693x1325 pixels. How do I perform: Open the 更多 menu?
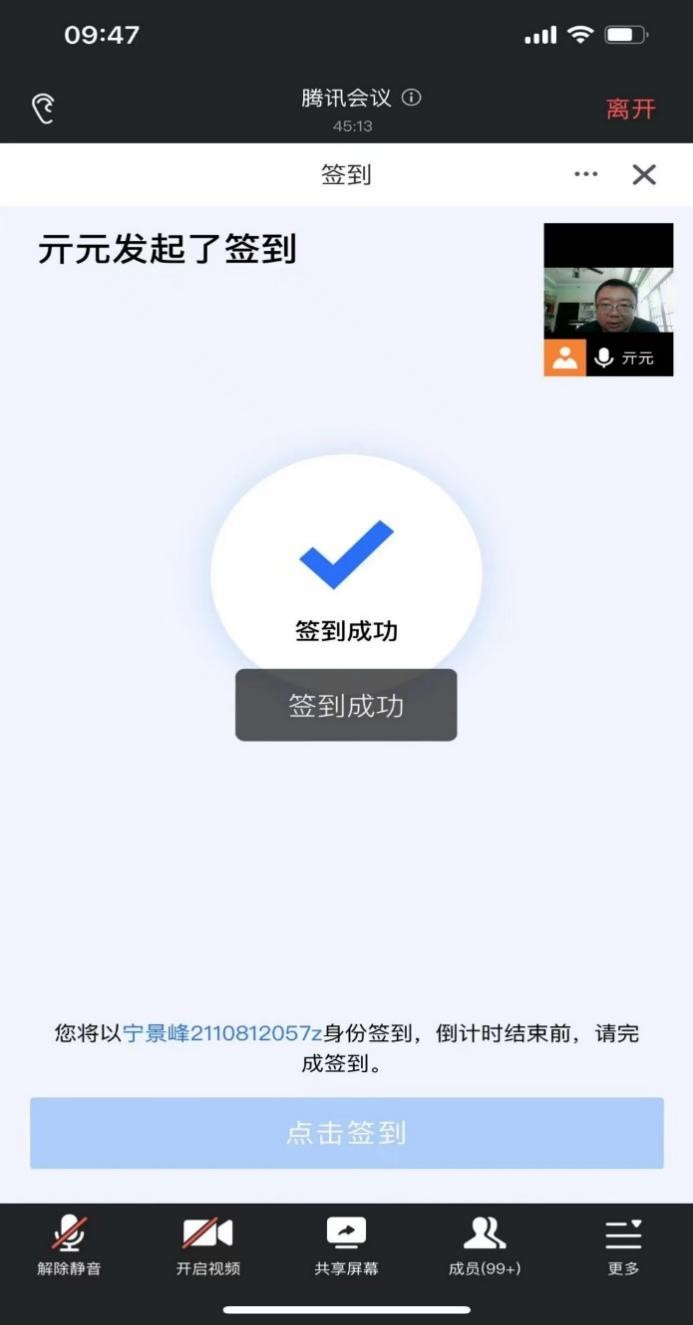623,1245
